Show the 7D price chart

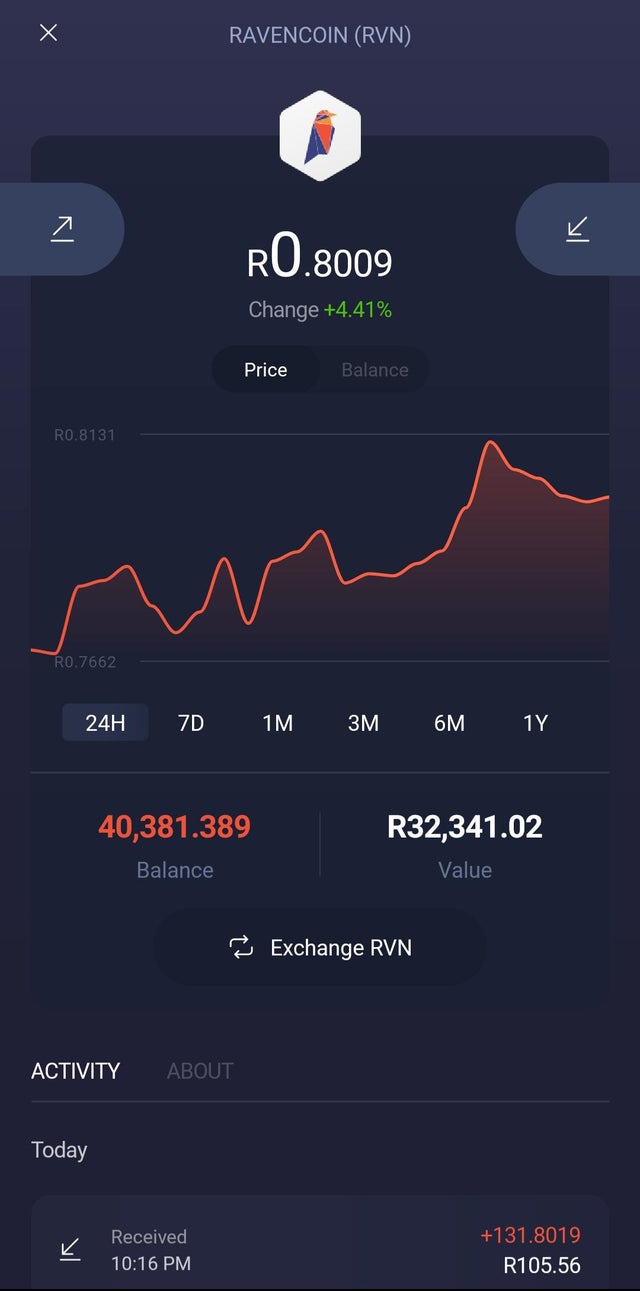[191, 723]
